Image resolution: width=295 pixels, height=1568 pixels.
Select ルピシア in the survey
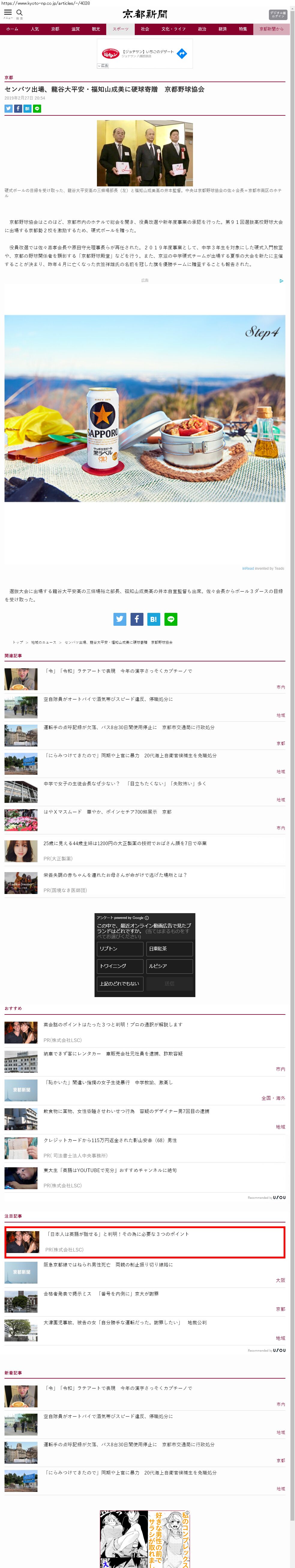tap(170, 966)
